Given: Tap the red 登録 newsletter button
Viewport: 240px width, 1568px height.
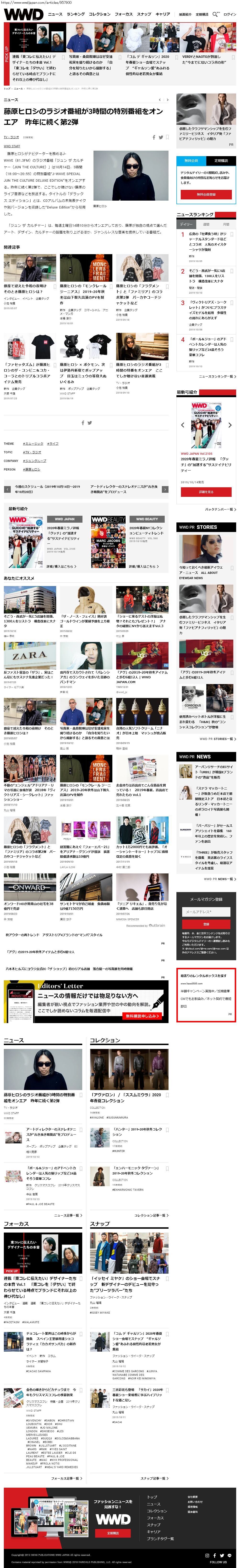Looking at the screenshot, I should click(206, 924).
